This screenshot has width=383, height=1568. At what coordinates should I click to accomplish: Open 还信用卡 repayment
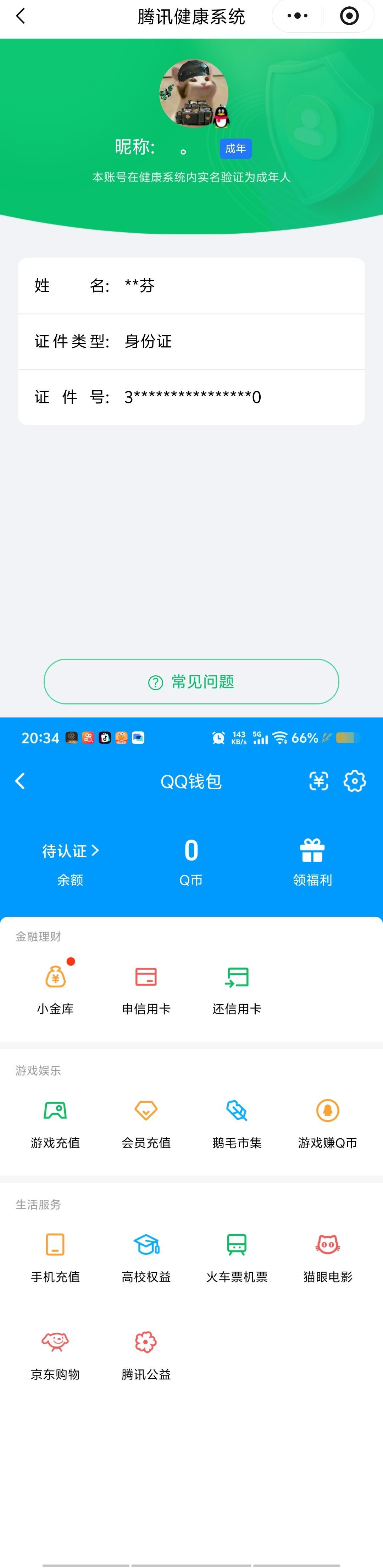(237, 989)
